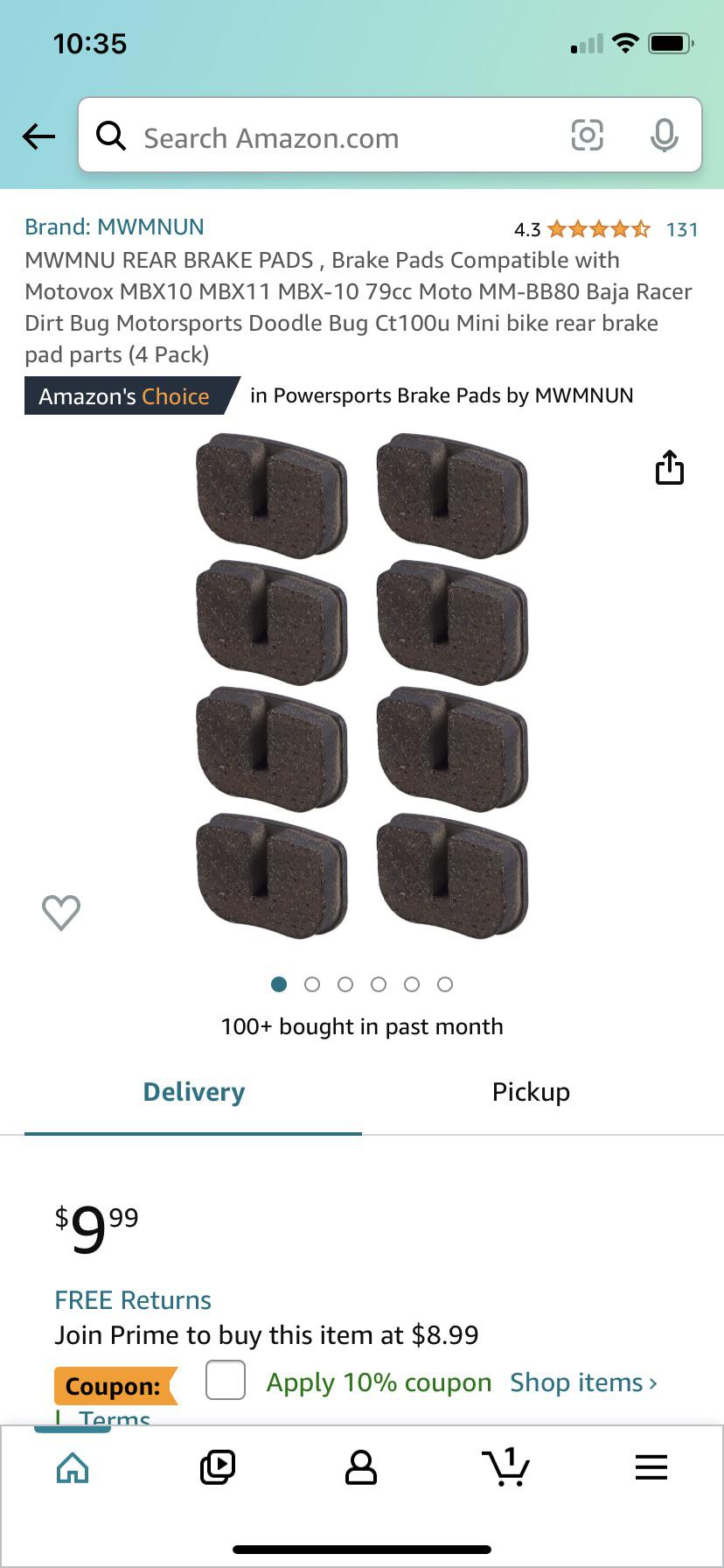
Task: View the 131 customer ratings
Action: (x=681, y=229)
